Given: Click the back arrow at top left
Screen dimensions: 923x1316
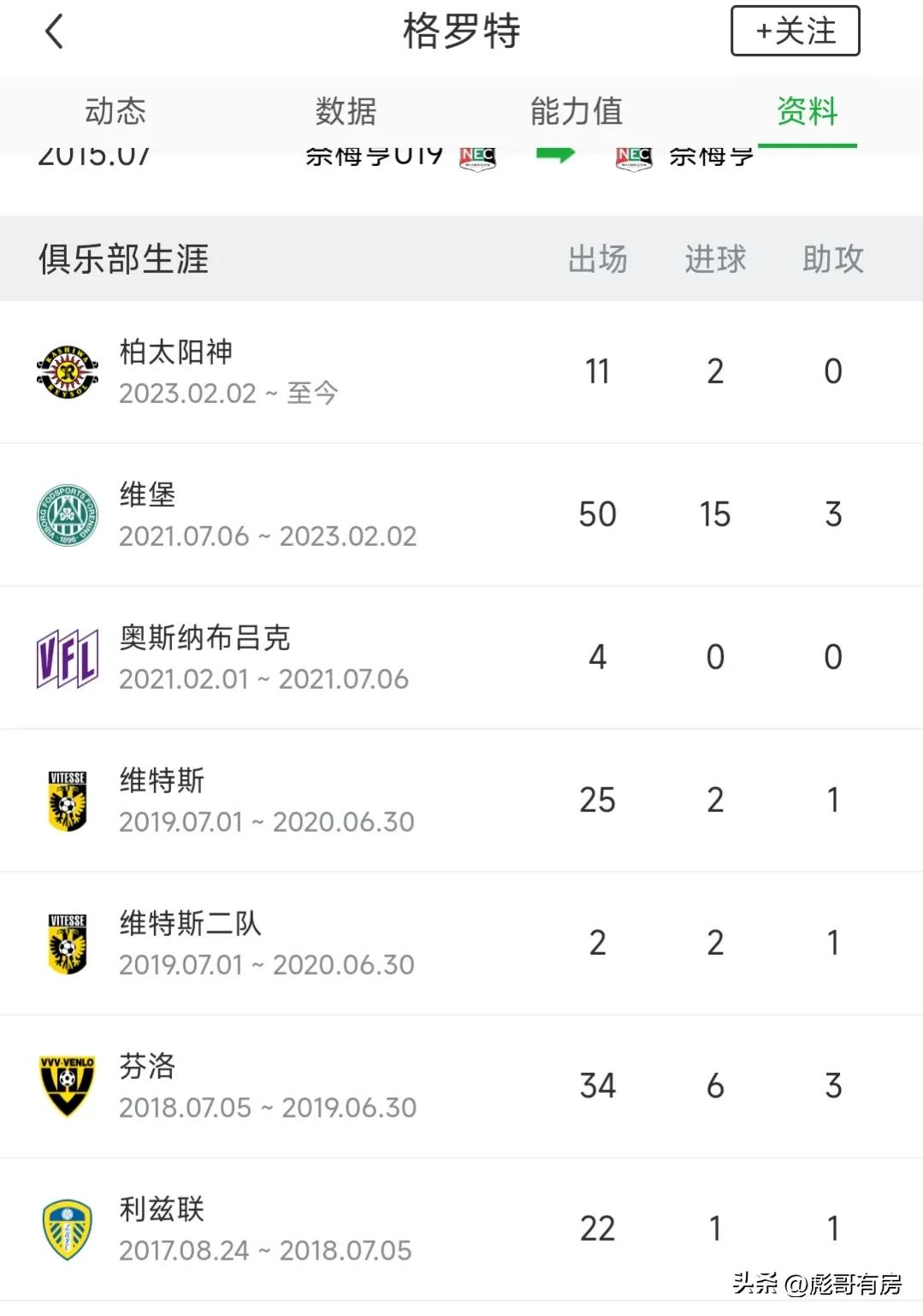Looking at the screenshot, I should (x=54, y=31).
